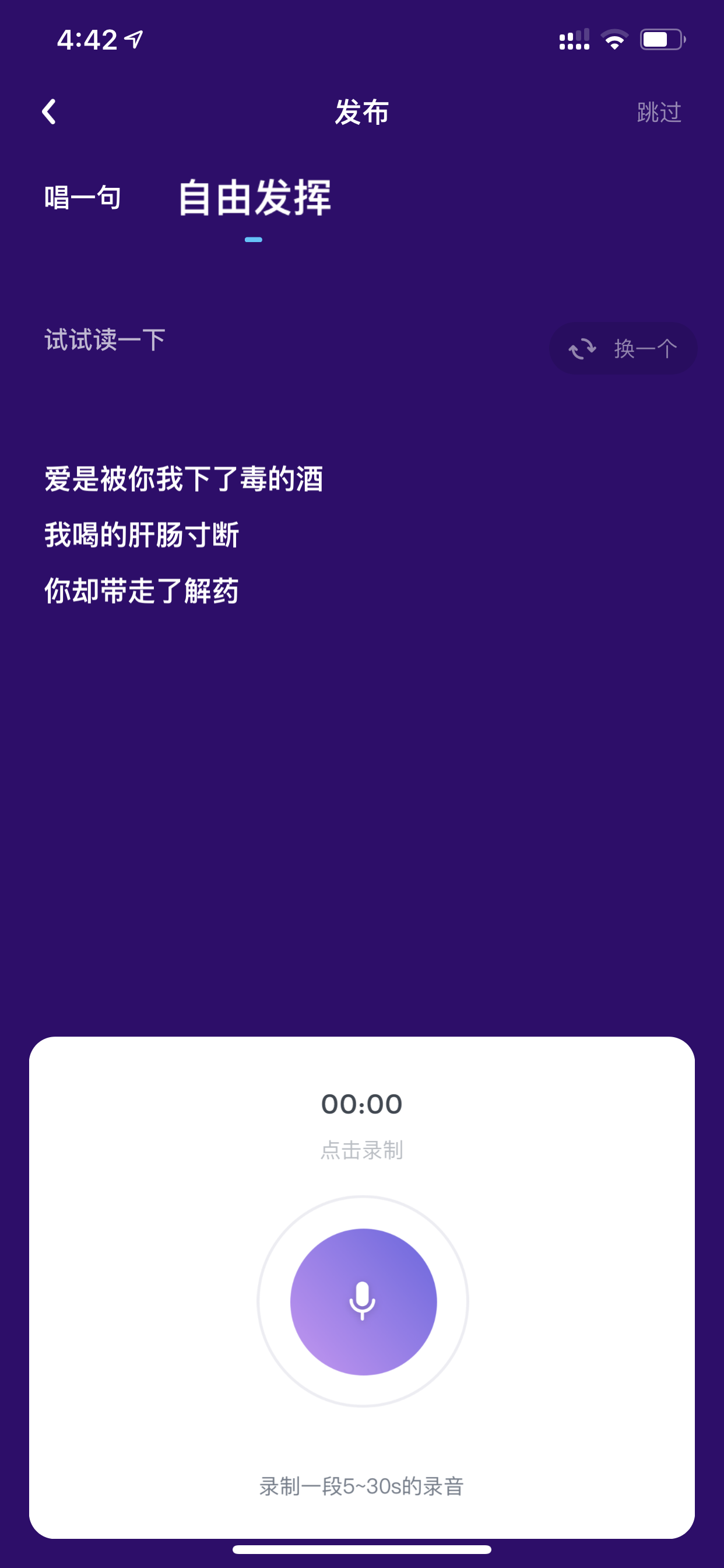Image resolution: width=724 pixels, height=1568 pixels.
Task: Select the 自由发挥 tab
Action: (254, 198)
